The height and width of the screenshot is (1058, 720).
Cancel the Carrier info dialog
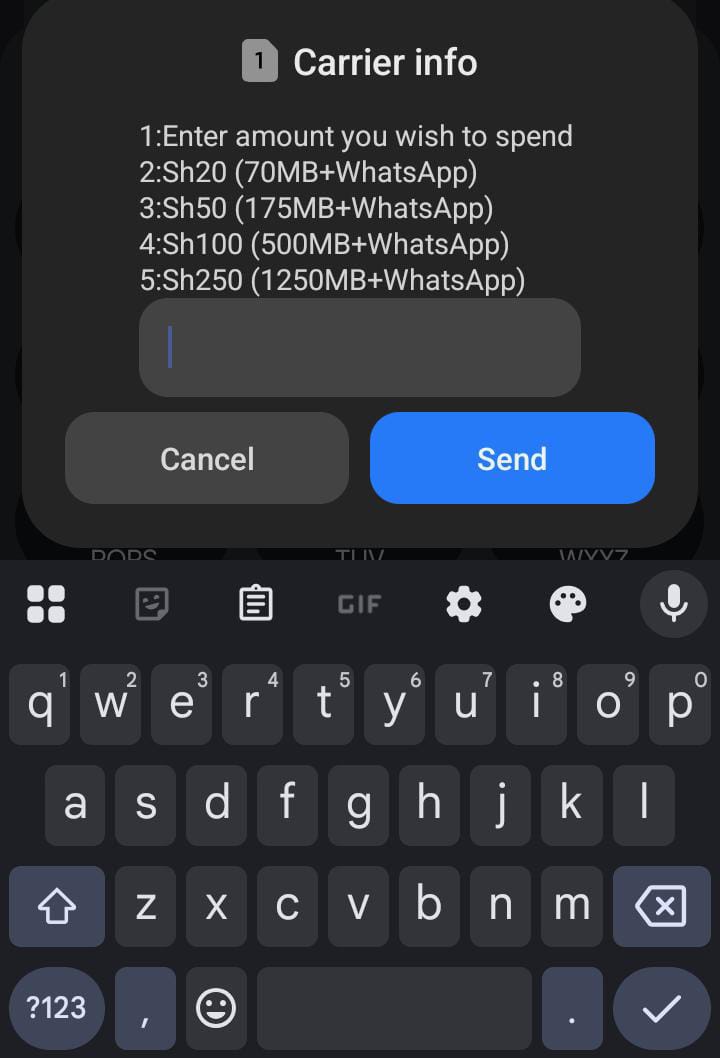pos(207,459)
